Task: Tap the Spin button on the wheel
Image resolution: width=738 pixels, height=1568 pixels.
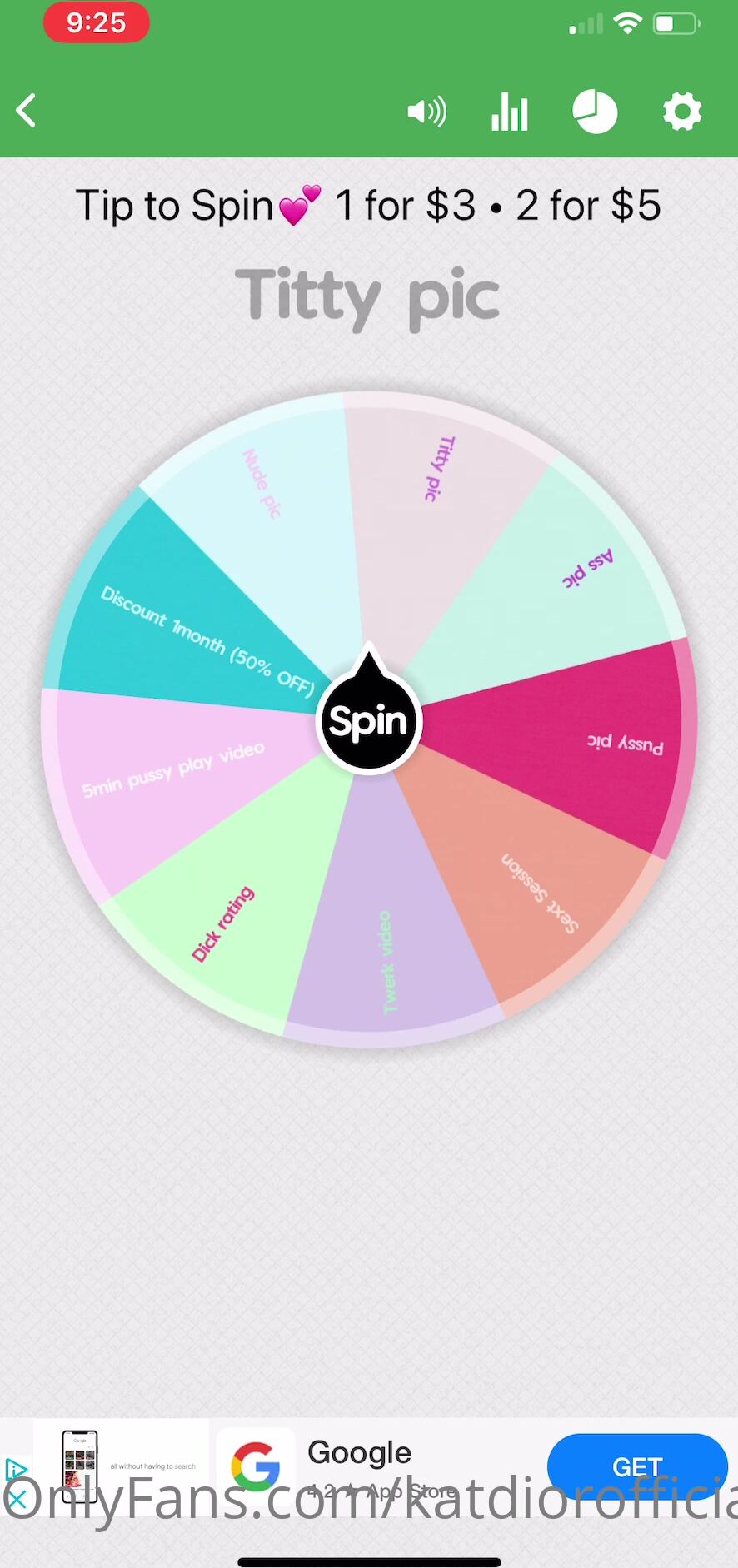Action: [x=369, y=721]
